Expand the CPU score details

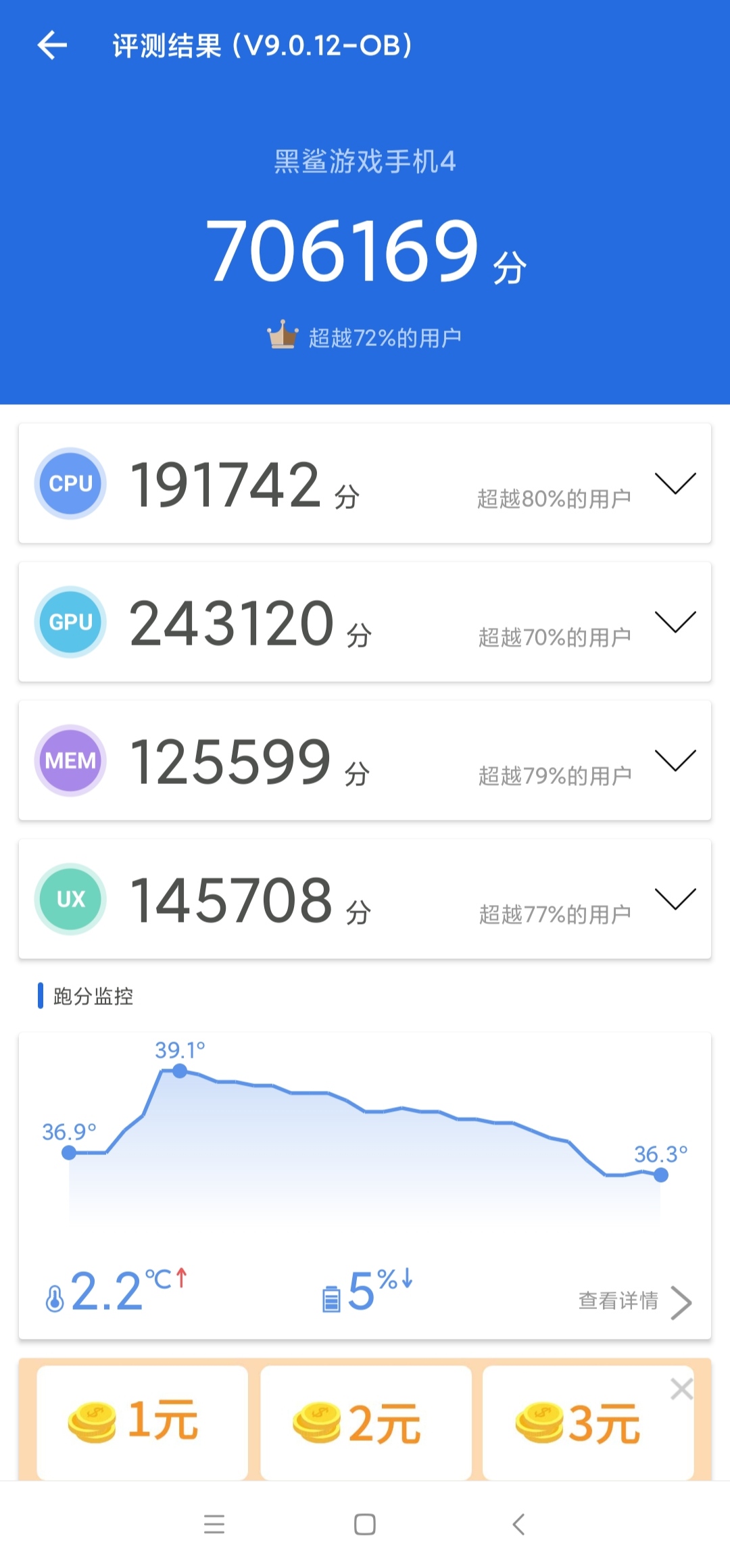pyautogui.click(x=675, y=483)
